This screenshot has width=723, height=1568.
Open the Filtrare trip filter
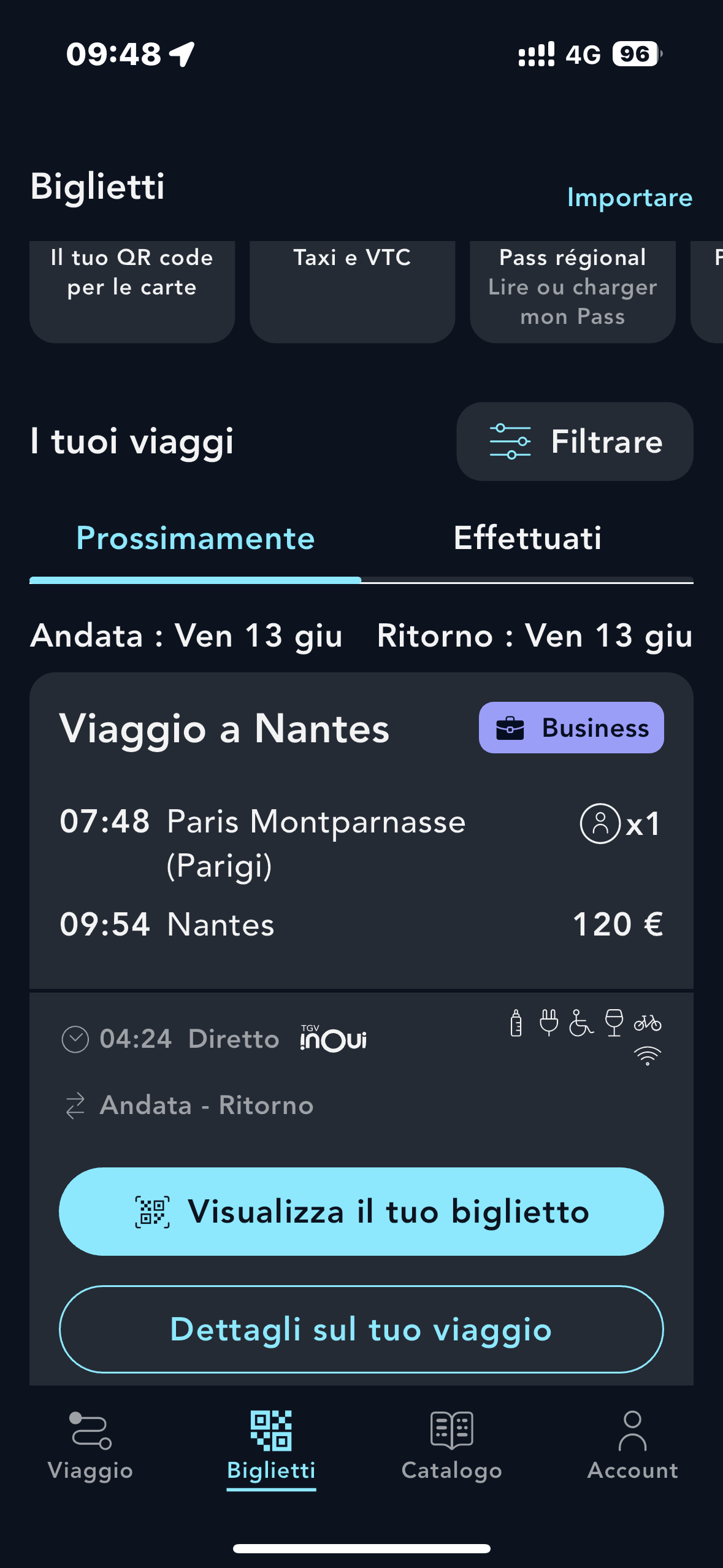click(x=575, y=442)
